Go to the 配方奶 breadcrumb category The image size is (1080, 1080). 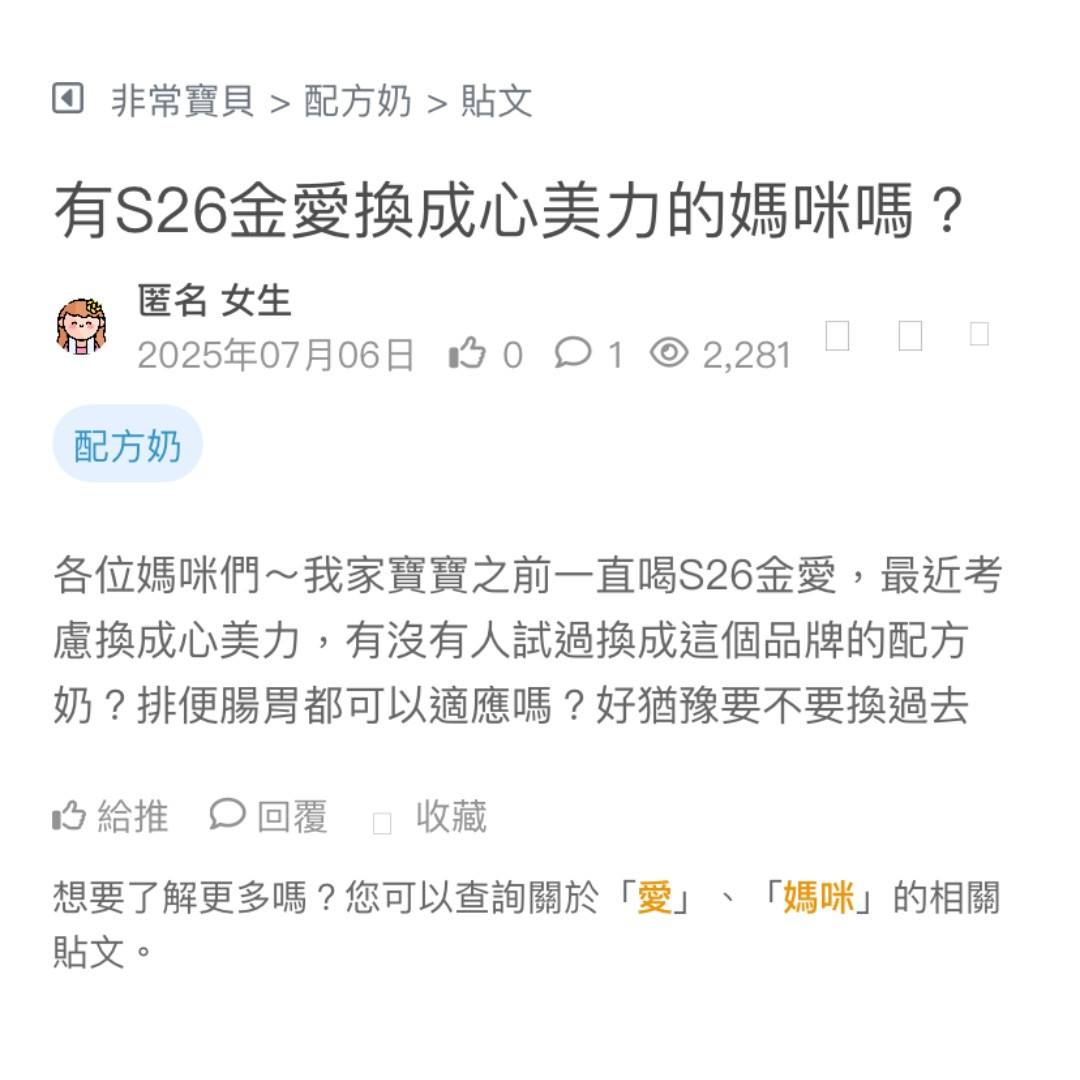(357, 101)
